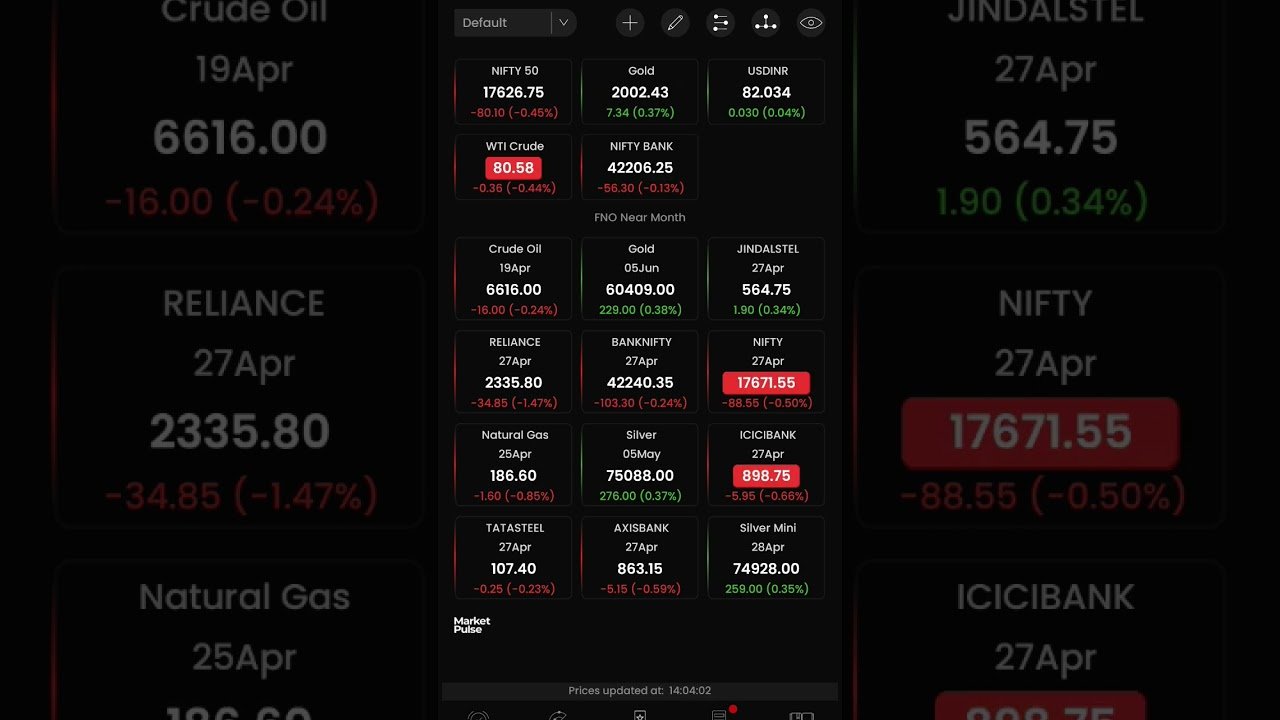The width and height of the screenshot is (1280, 720).
Task: Open Natural Gas 25Apr card
Action: [x=514, y=465]
